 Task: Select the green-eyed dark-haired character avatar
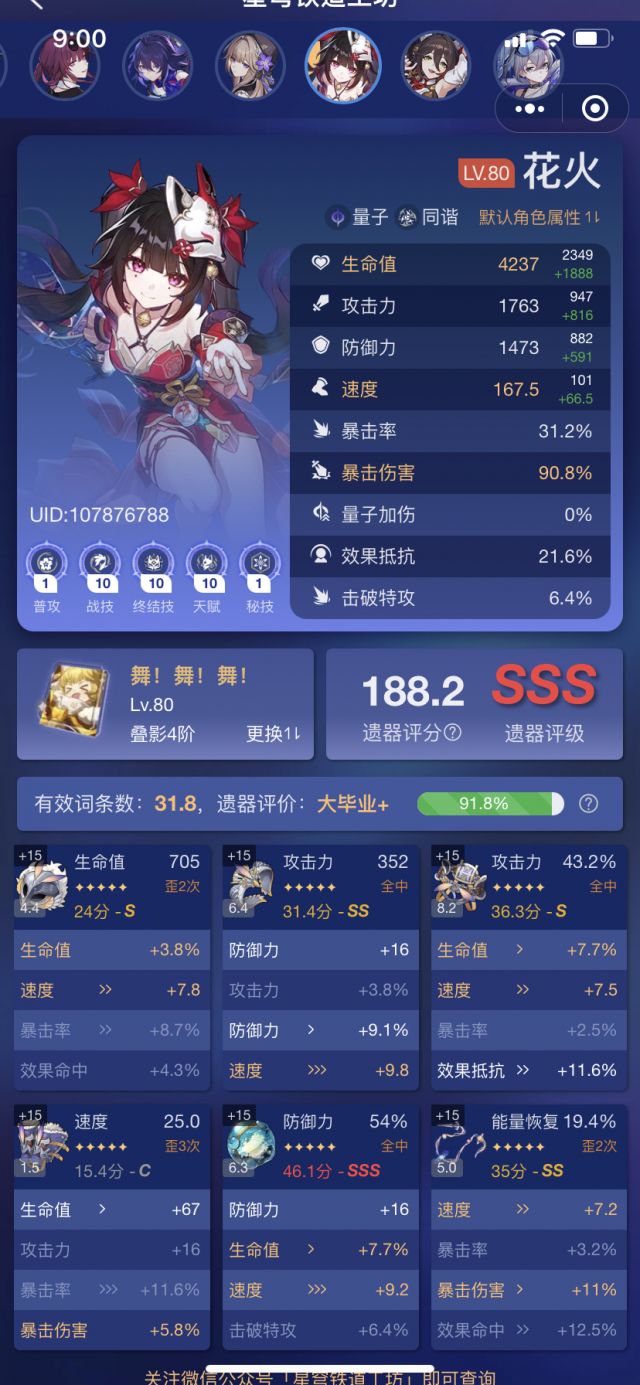tap(435, 65)
